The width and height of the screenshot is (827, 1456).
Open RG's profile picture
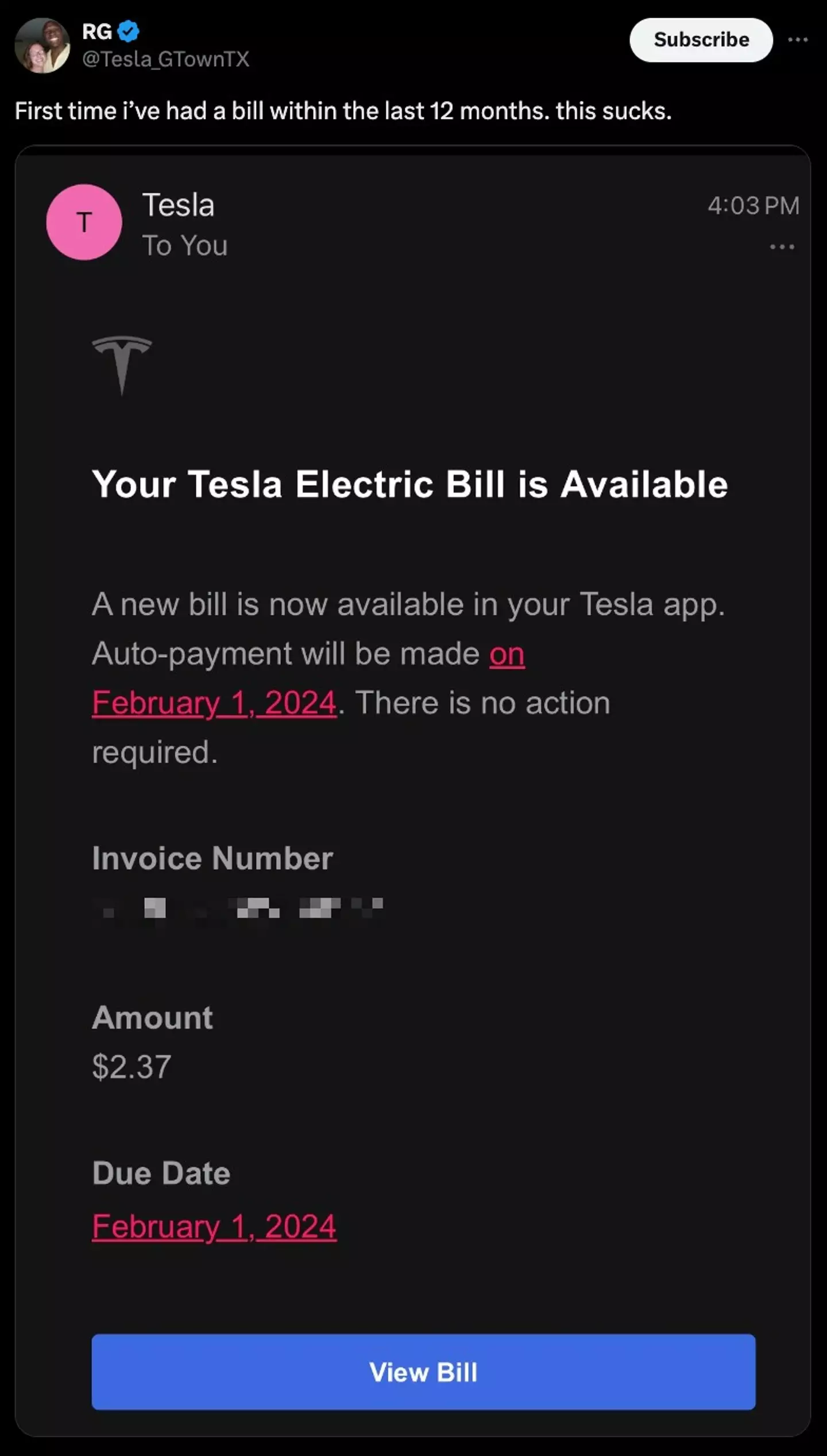(42, 45)
